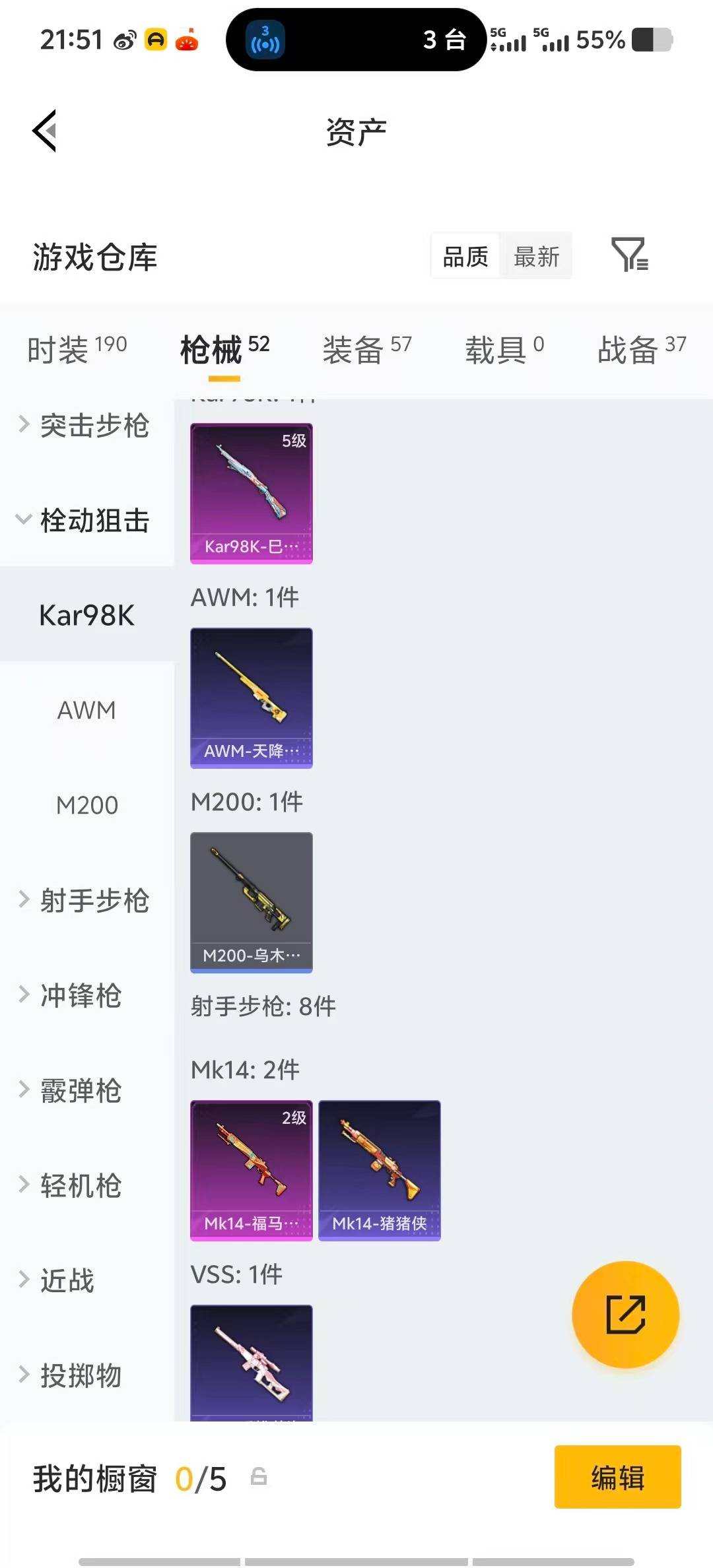This screenshot has height=1568, width=713.
Task: Open the Kar98K level 5 skin card
Action: (x=251, y=493)
